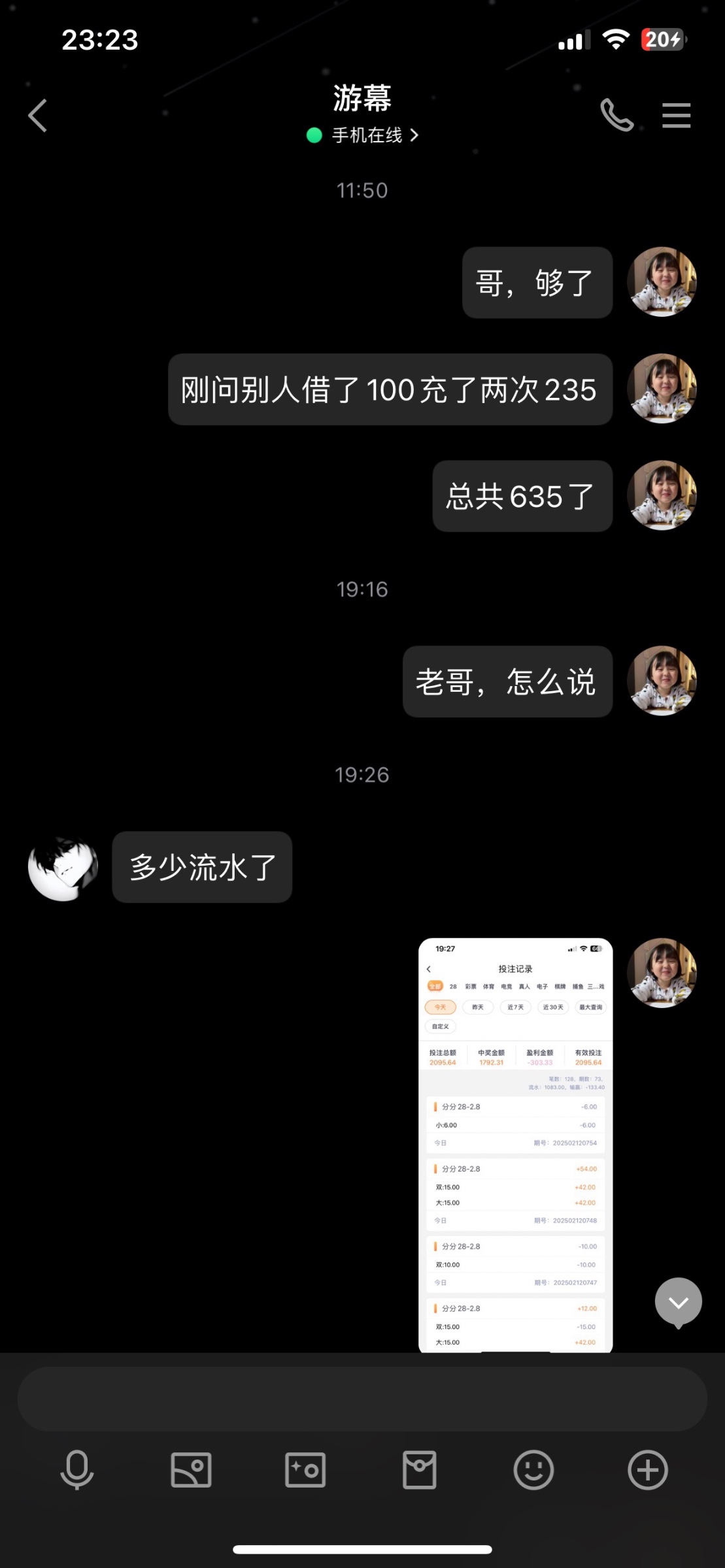
Task: Open 手机在线 status details
Action: click(363, 135)
